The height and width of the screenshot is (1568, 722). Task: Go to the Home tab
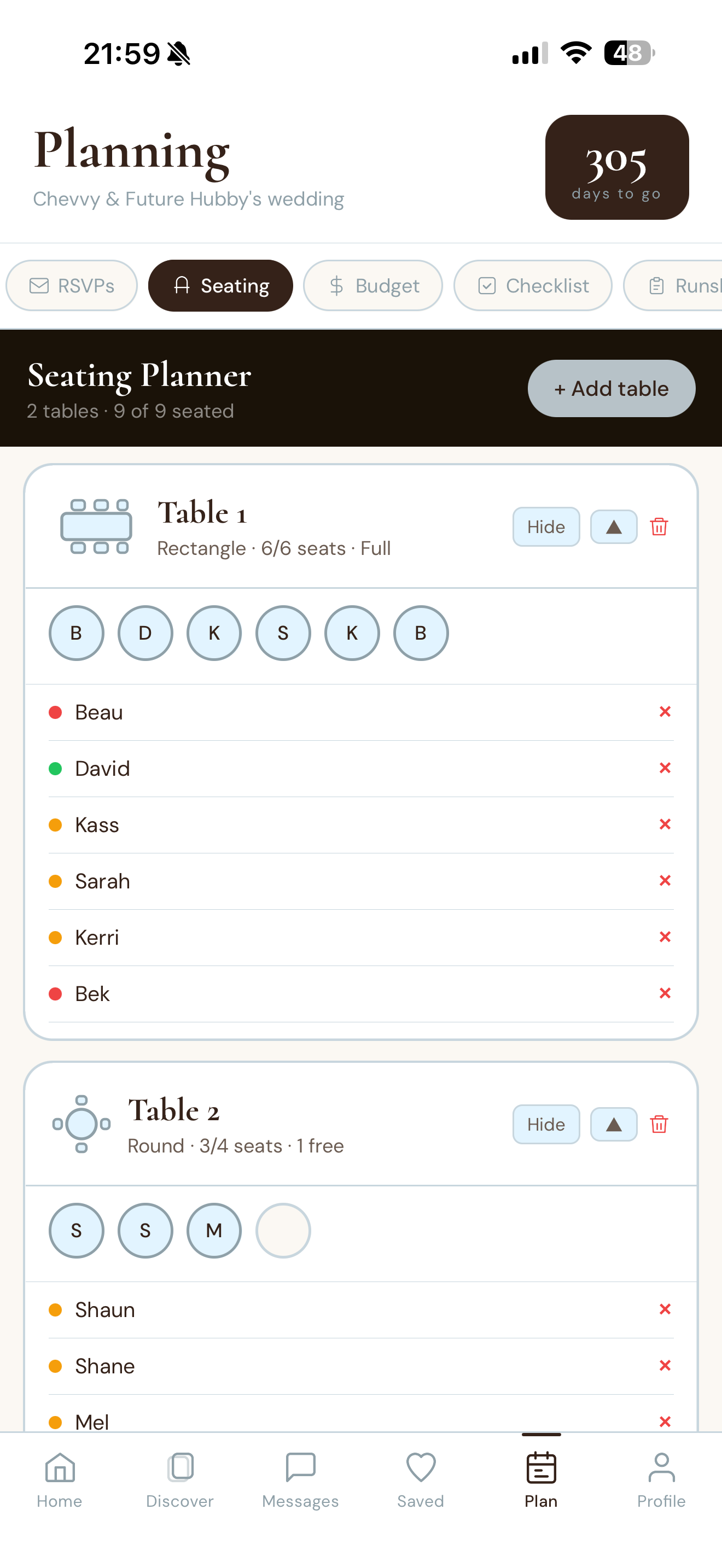60,1480
